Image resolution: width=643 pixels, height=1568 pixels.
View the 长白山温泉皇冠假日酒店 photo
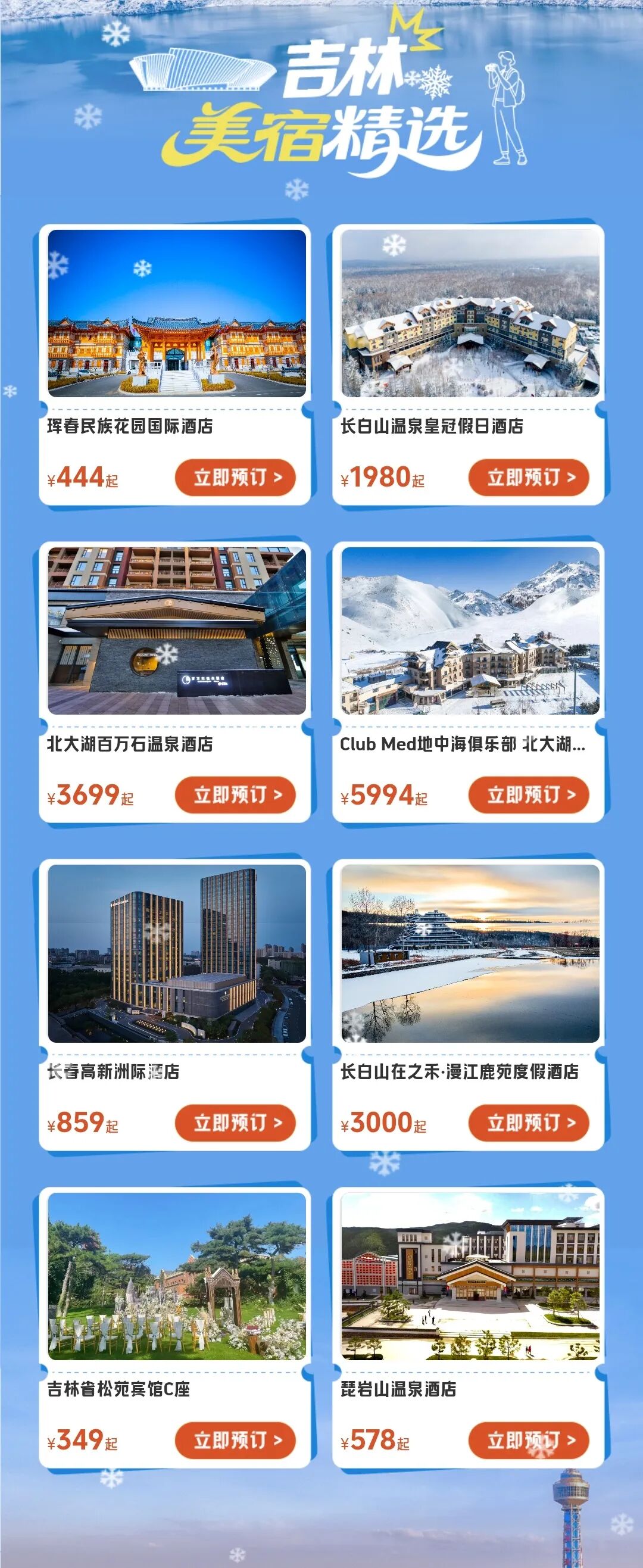click(470, 313)
